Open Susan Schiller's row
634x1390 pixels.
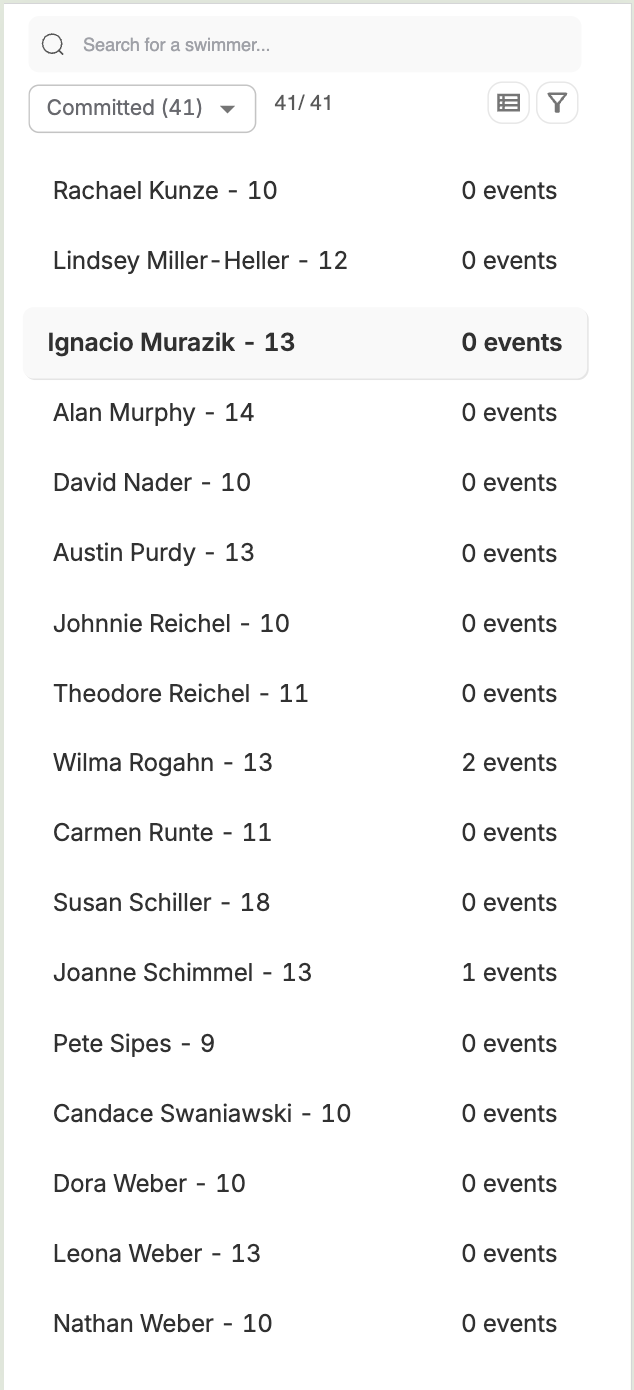pyautogui.click(x=305, y=903)
